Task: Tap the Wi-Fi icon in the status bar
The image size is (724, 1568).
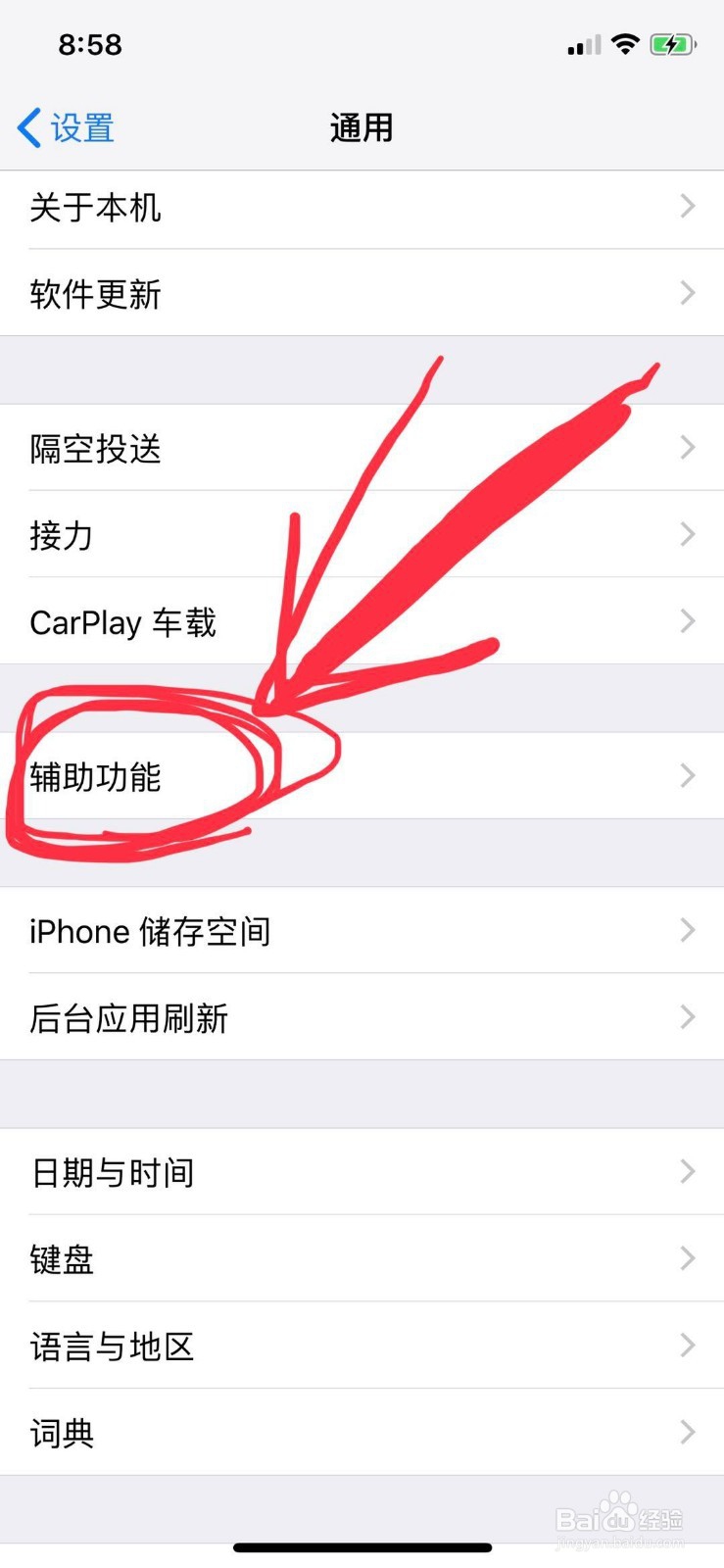Action: click(625, 43)
